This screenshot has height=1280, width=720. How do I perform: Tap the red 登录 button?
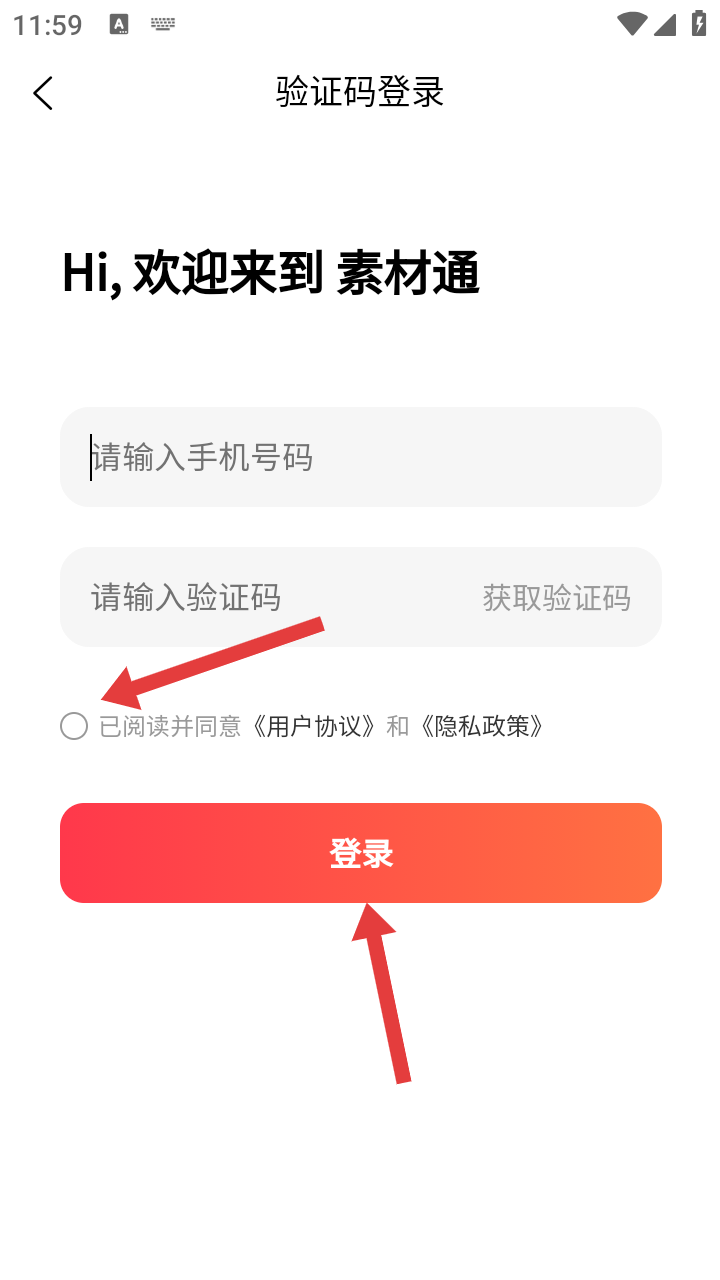point(361,853)
